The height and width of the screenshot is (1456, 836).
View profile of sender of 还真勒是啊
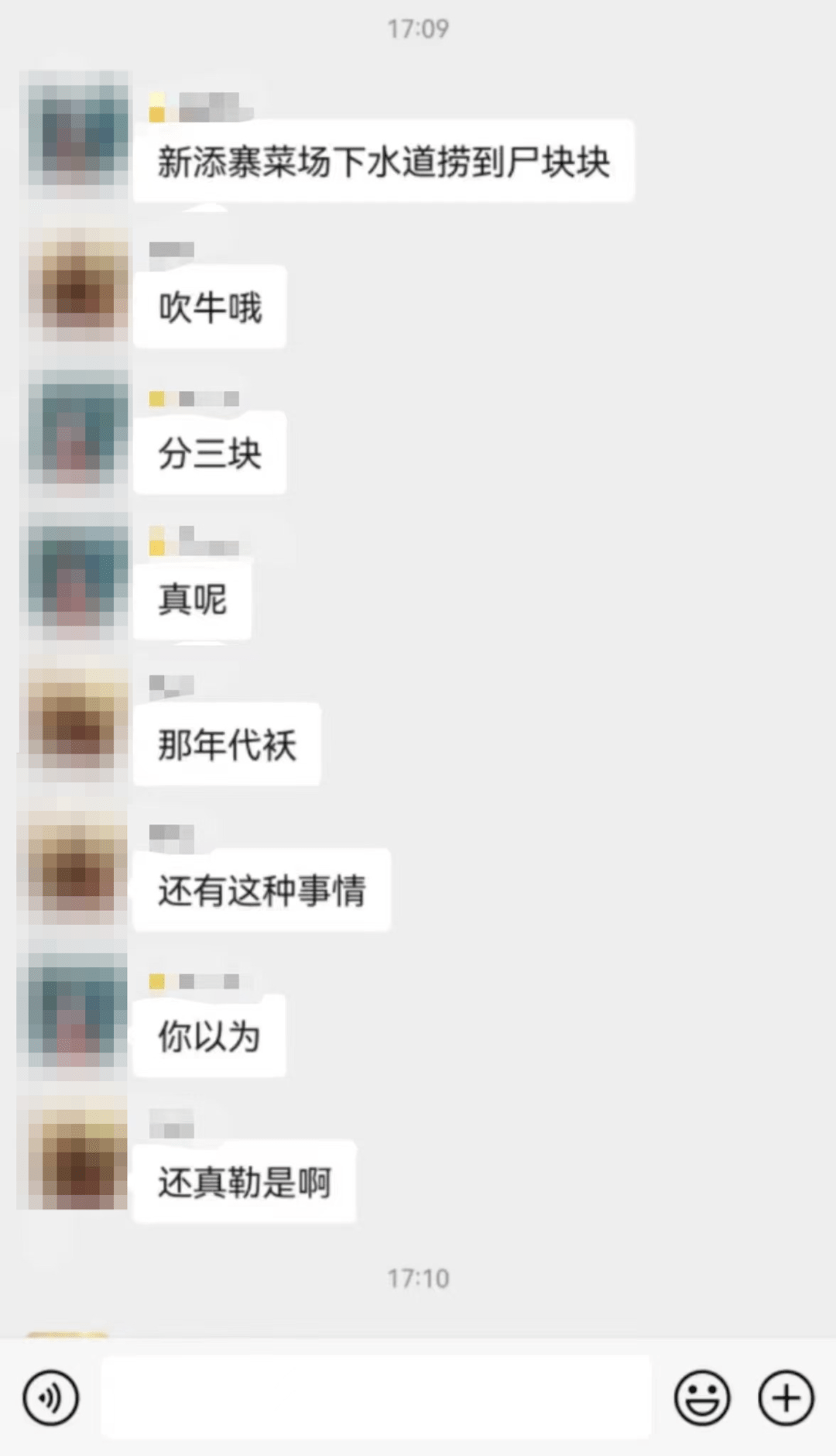[77, 1159]
